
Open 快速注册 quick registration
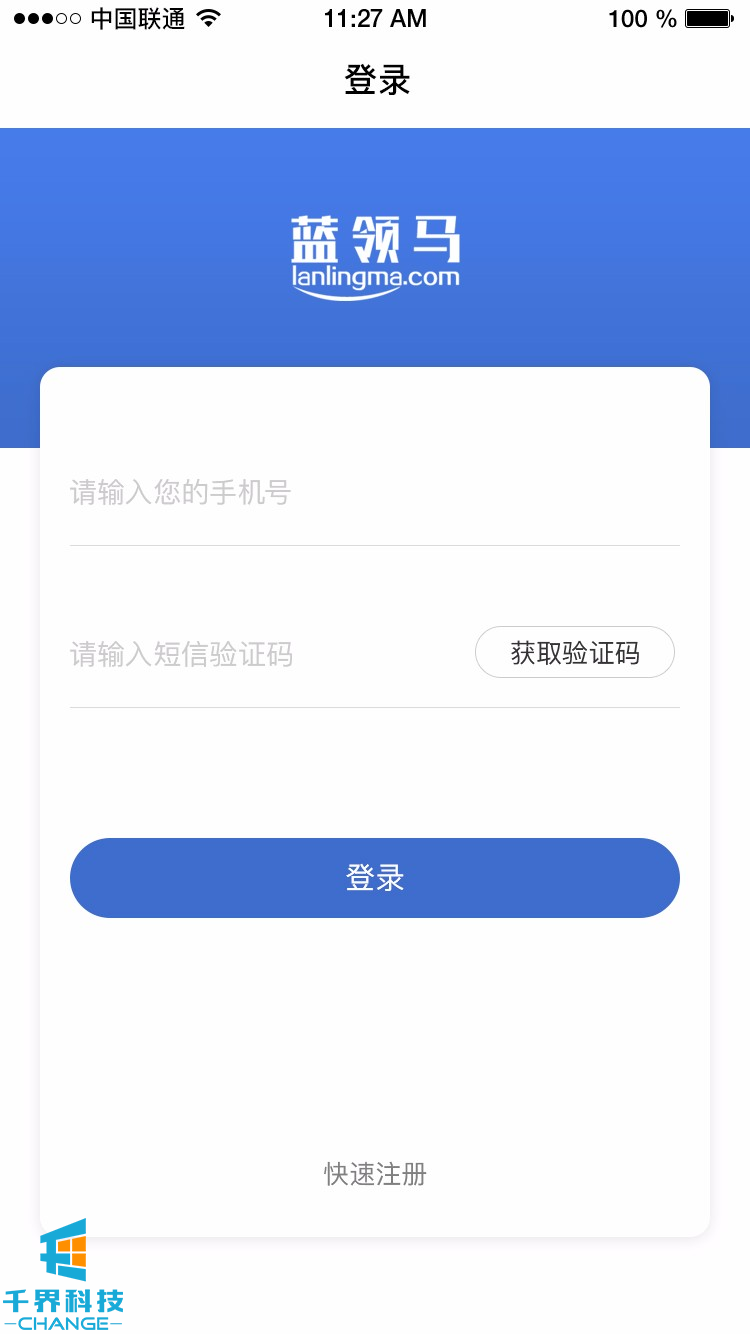[375, 1174]
